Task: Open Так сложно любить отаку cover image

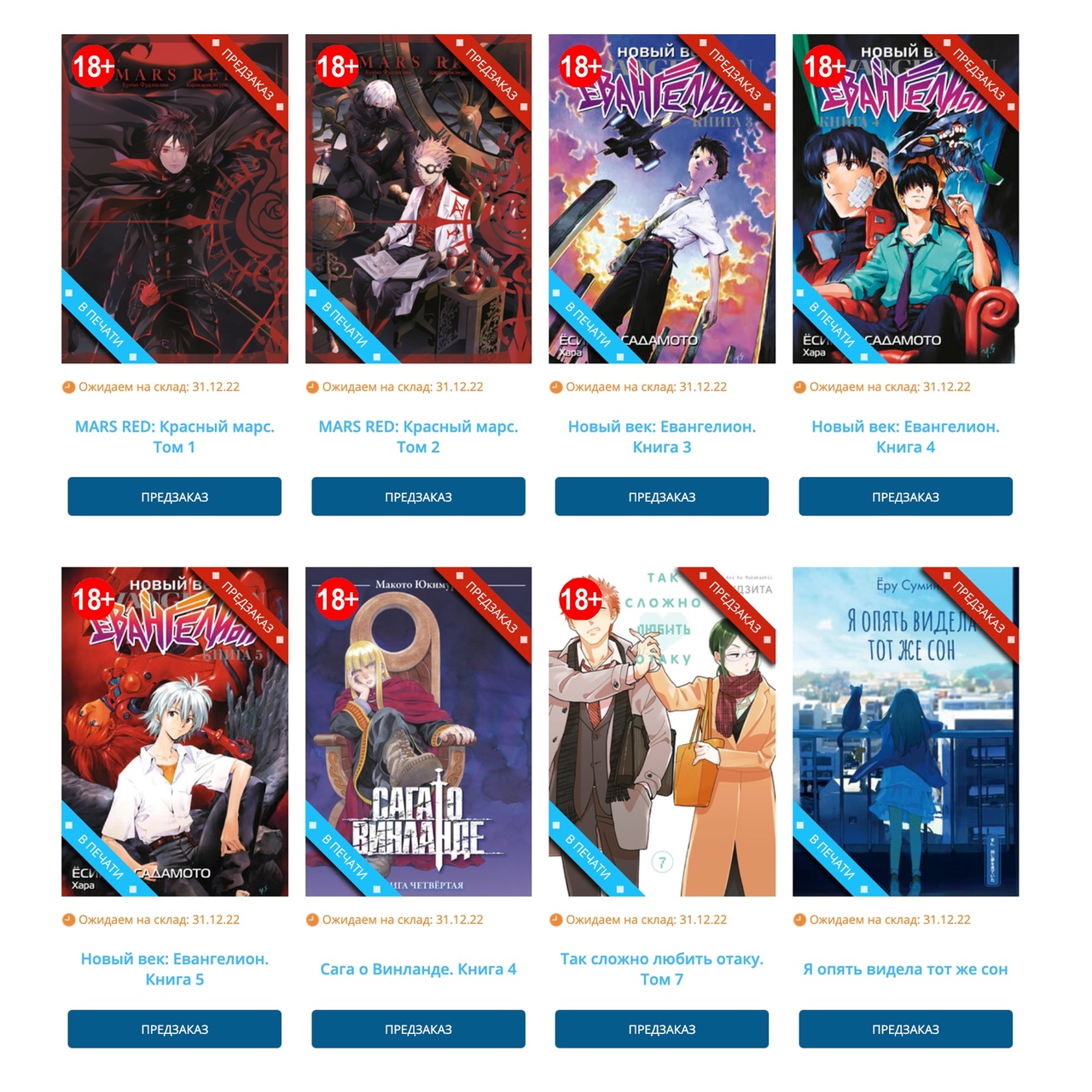Action: 661,731
